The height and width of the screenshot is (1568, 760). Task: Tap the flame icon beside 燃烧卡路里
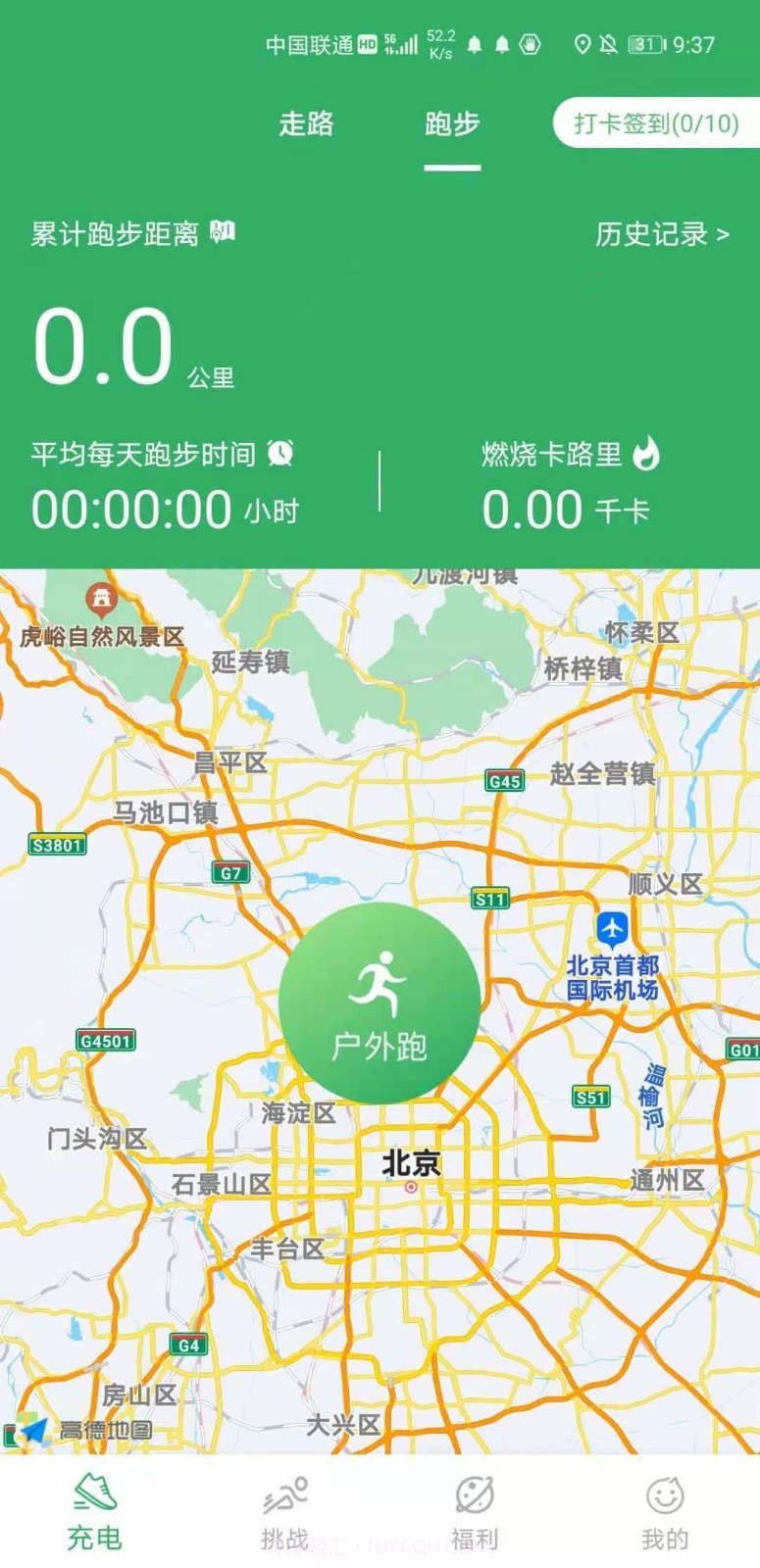pyautogui.click(x=647, y=454)
